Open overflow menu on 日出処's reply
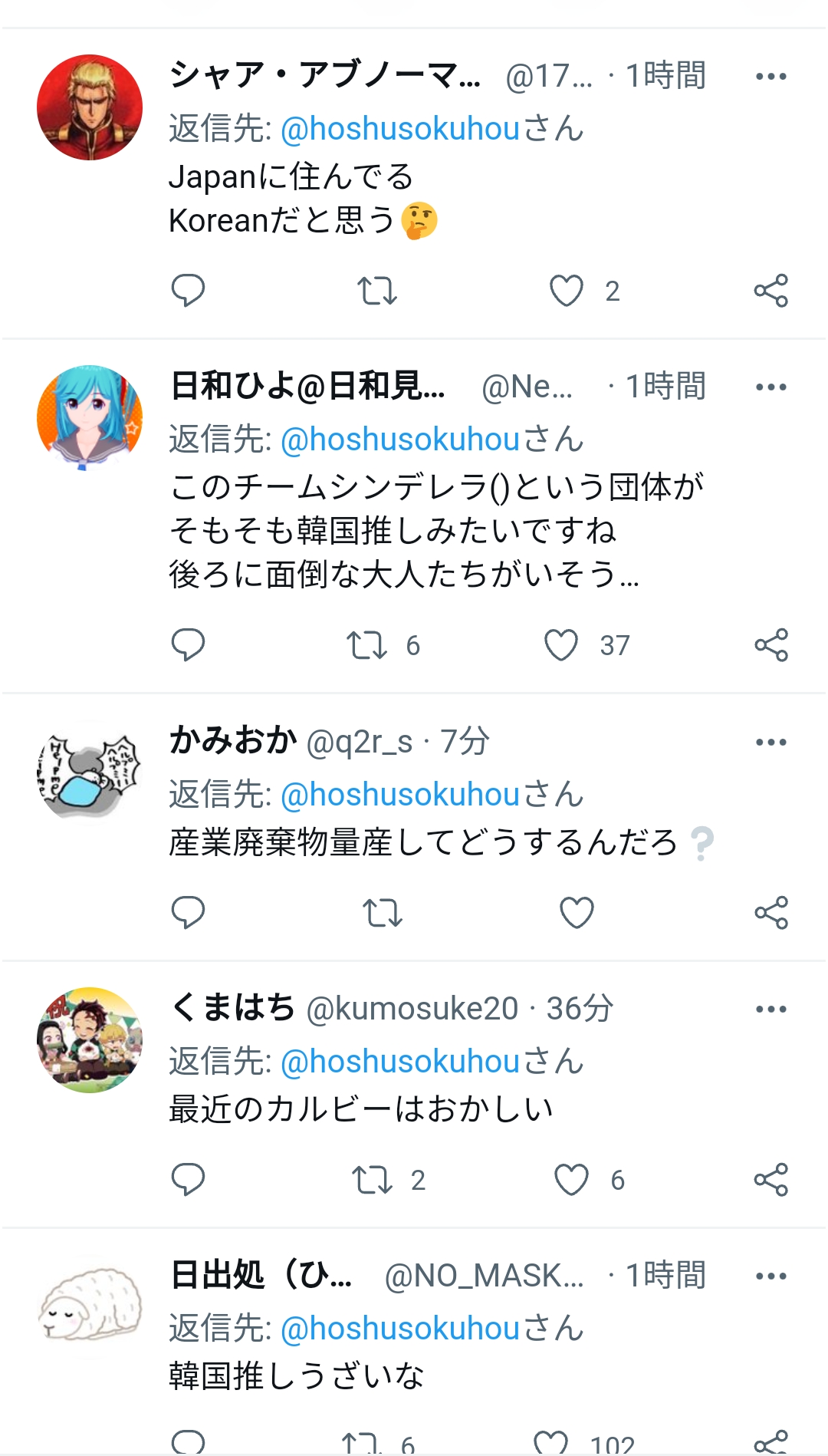The height and width of the screenshot is (1456, 828). pos(770,1276)
